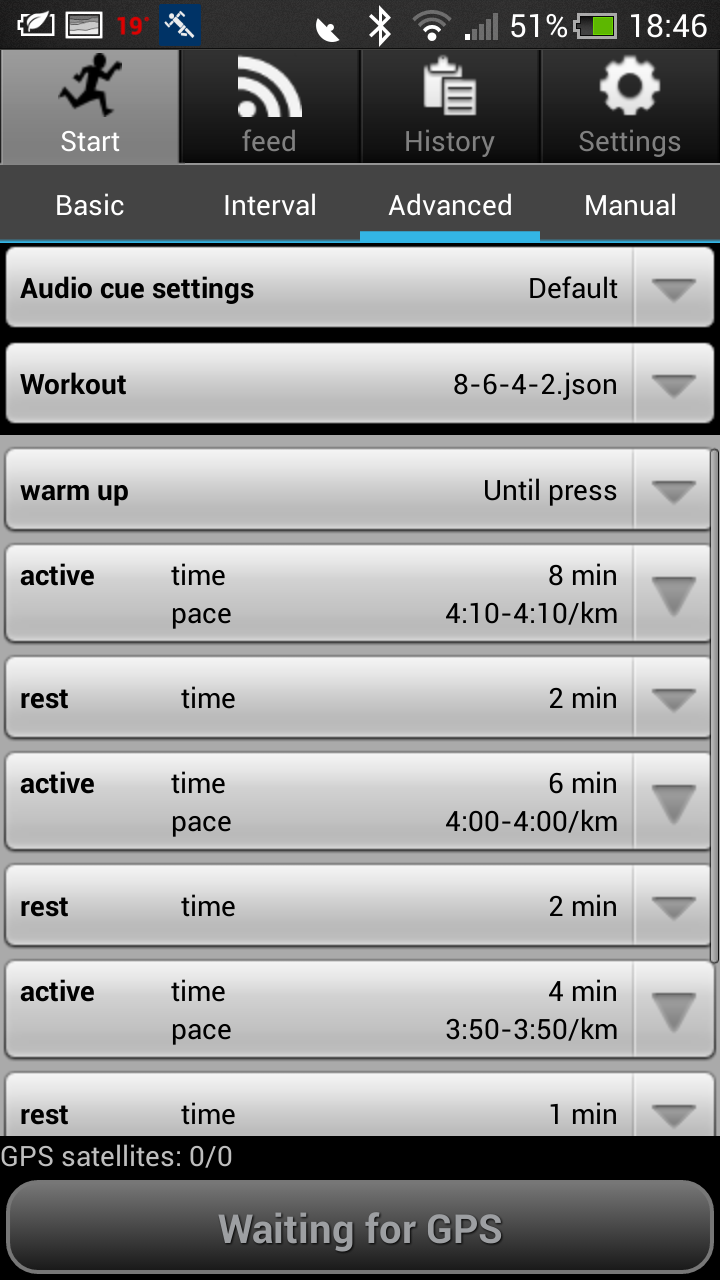The width and height of the screenshot is (720, 1280).
Task: Edit the warm up step
Action: click(x=360, y=490)
